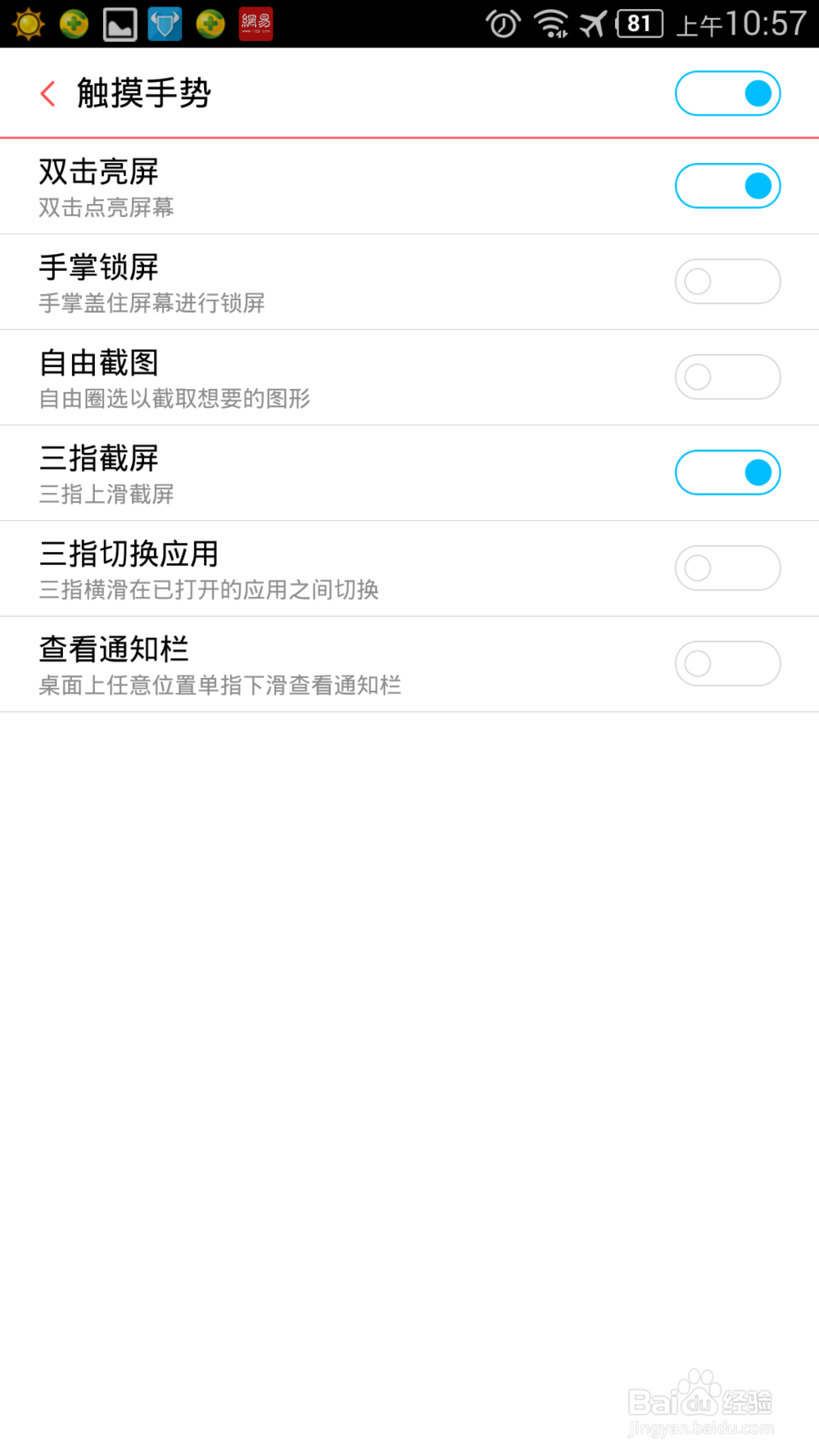
Task: Tap the first green game center icon
Action: pos(74,24)
